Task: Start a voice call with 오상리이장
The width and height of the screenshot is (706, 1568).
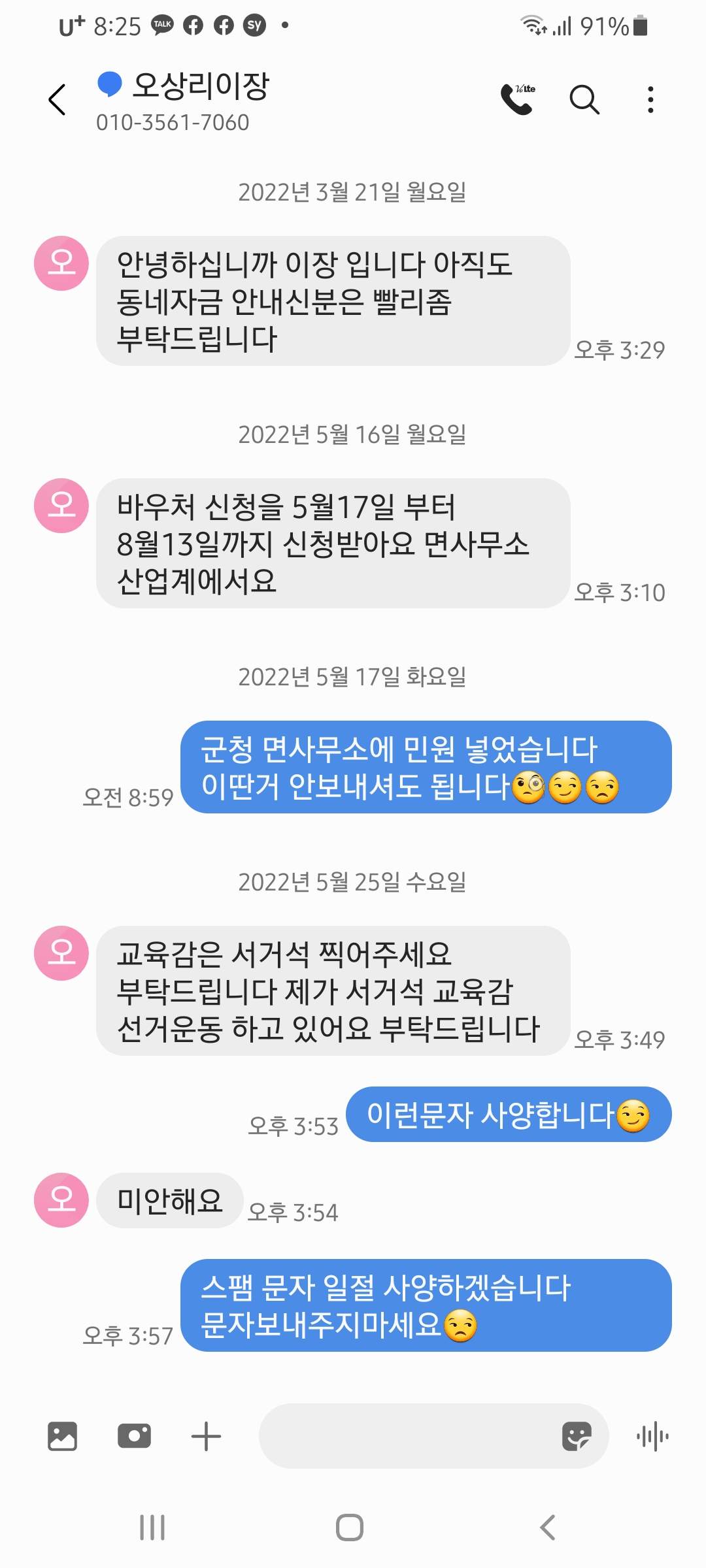Action: coord(518,99)
